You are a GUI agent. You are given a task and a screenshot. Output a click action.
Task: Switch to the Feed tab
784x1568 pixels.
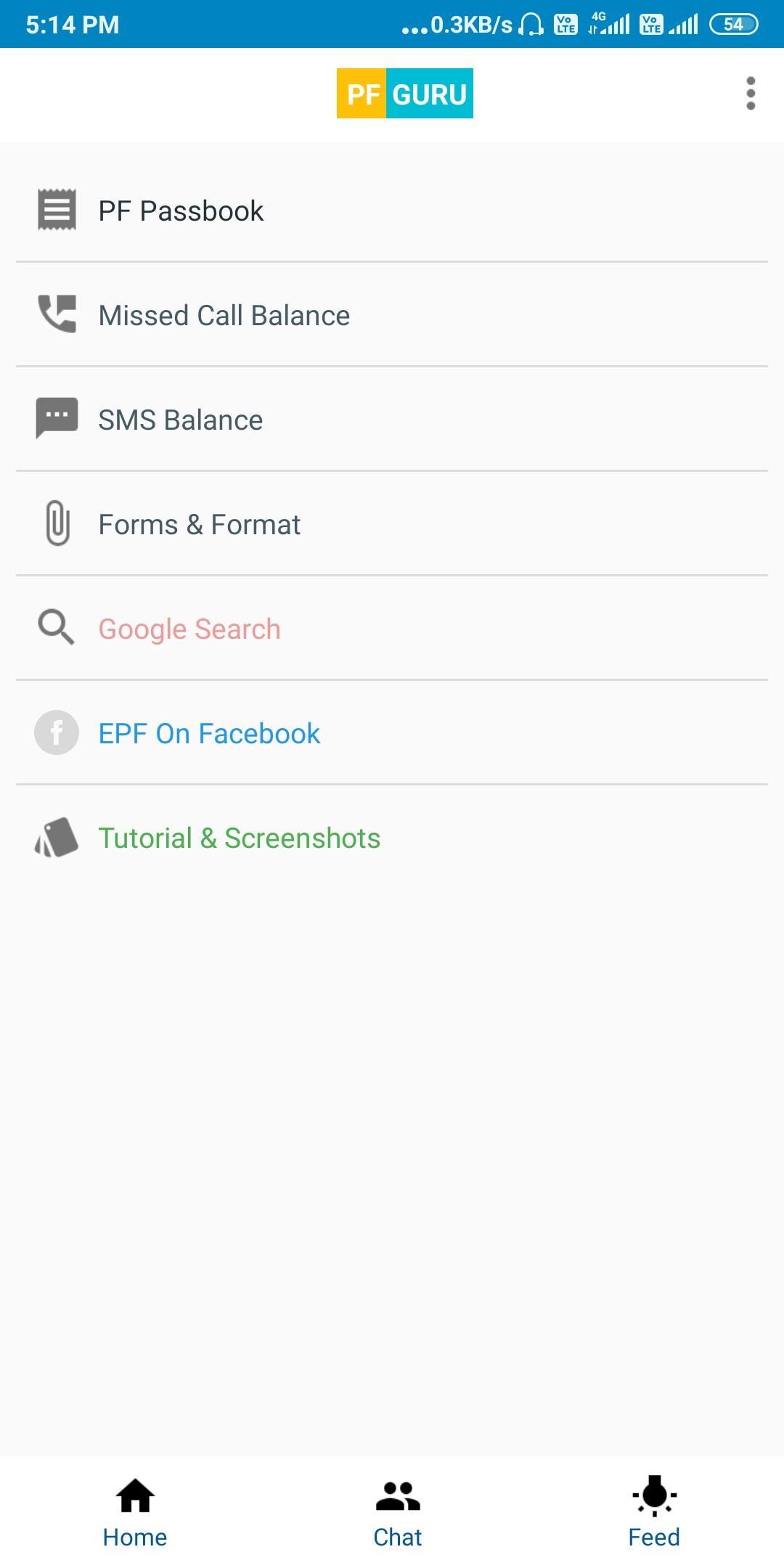coord(654,1513)
